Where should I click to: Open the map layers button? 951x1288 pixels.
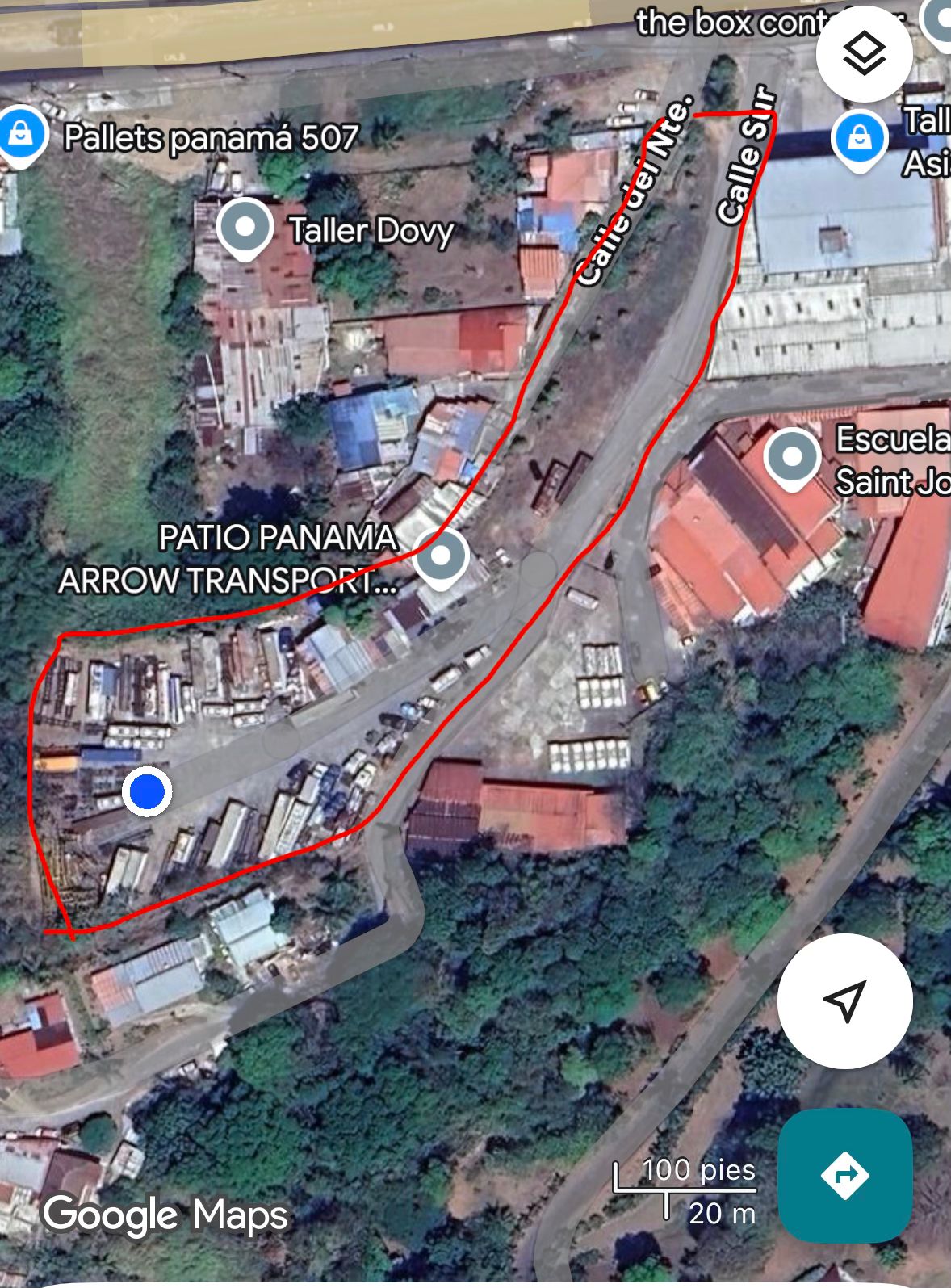[864, 54]
